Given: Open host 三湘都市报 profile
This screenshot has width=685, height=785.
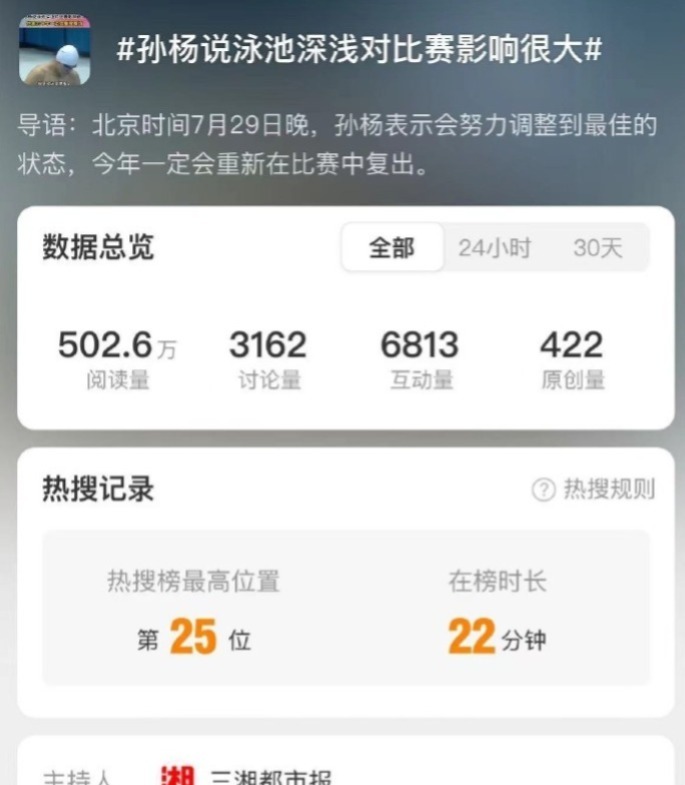Looking at the screenshot, I should coord(270,776).
